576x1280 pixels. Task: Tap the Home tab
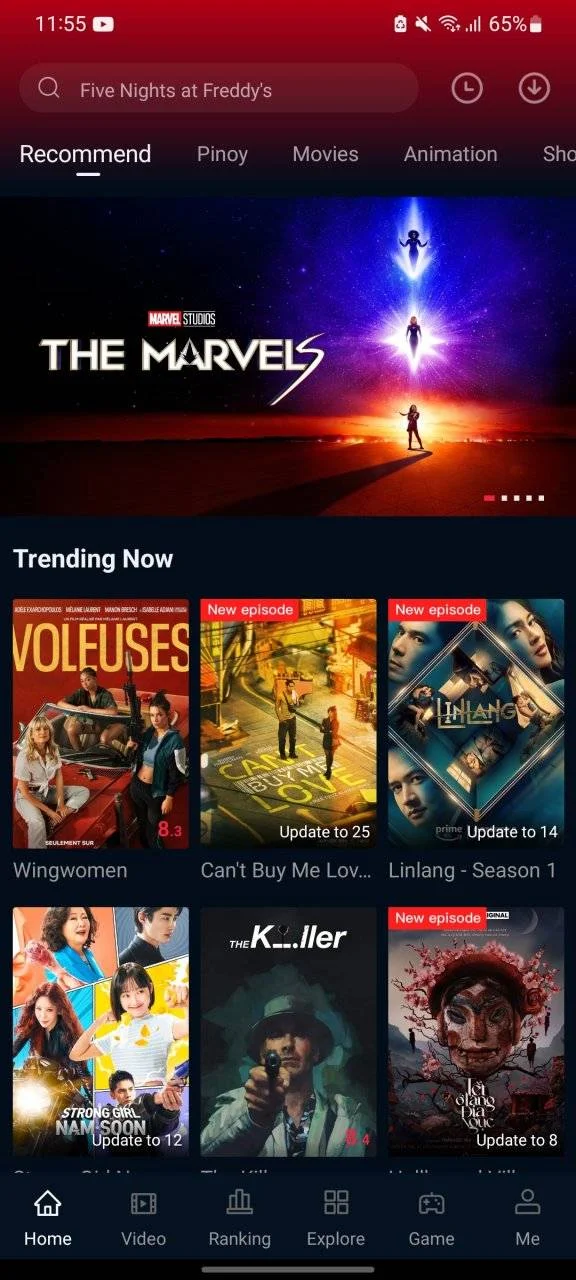pyautogui.click(x=48, y=1219)
